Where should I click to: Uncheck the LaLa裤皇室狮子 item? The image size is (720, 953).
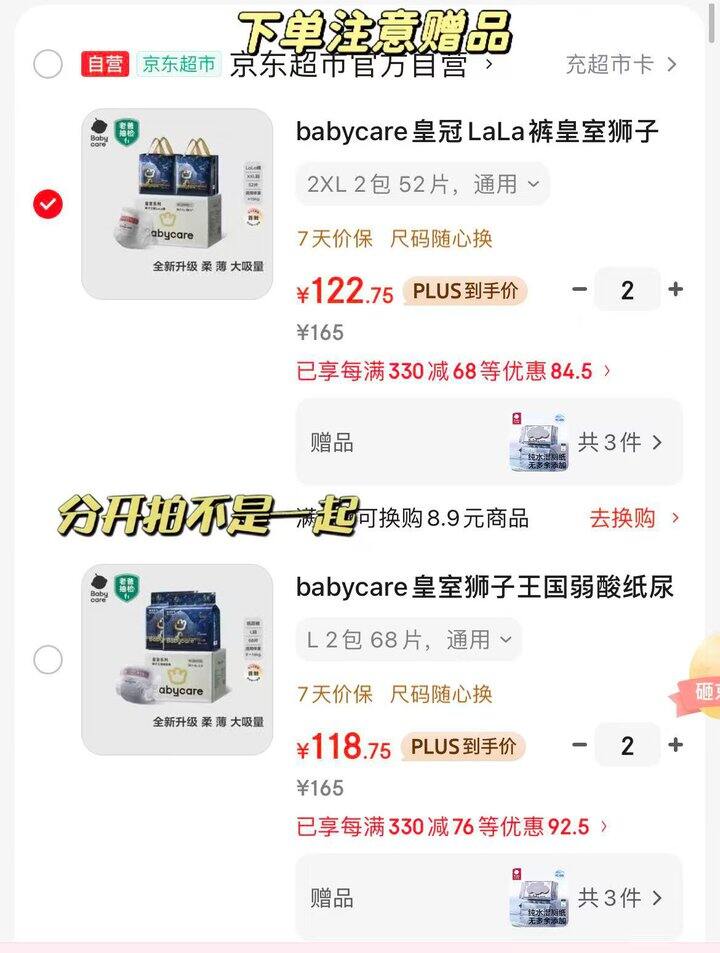click(x=47, y=204)
